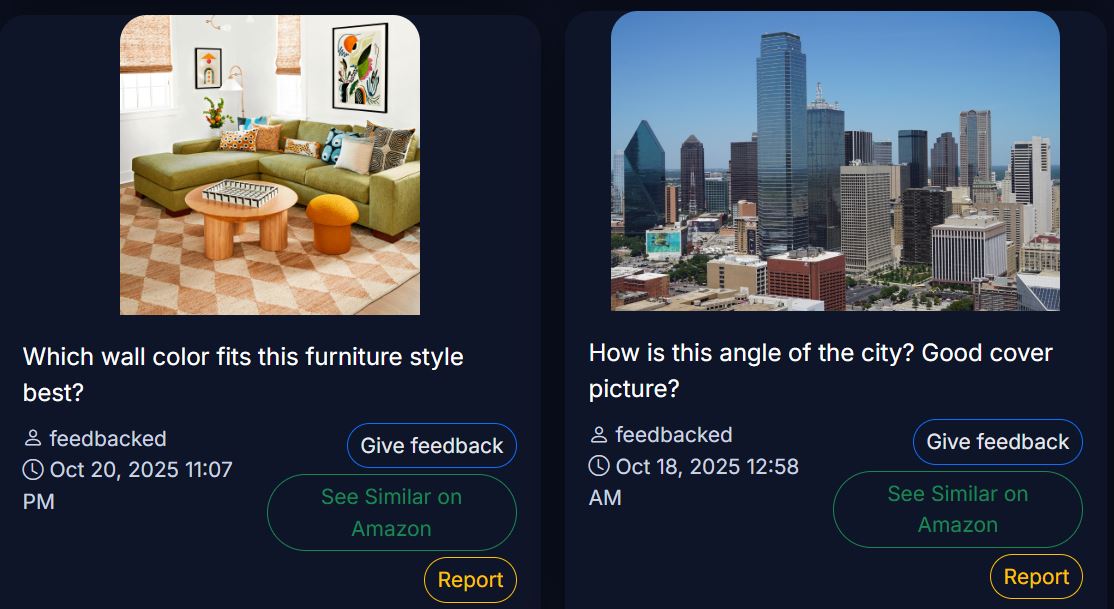The image size is (1114, 609).
Task: Give feedback on the city angle post
Action: 997,442
